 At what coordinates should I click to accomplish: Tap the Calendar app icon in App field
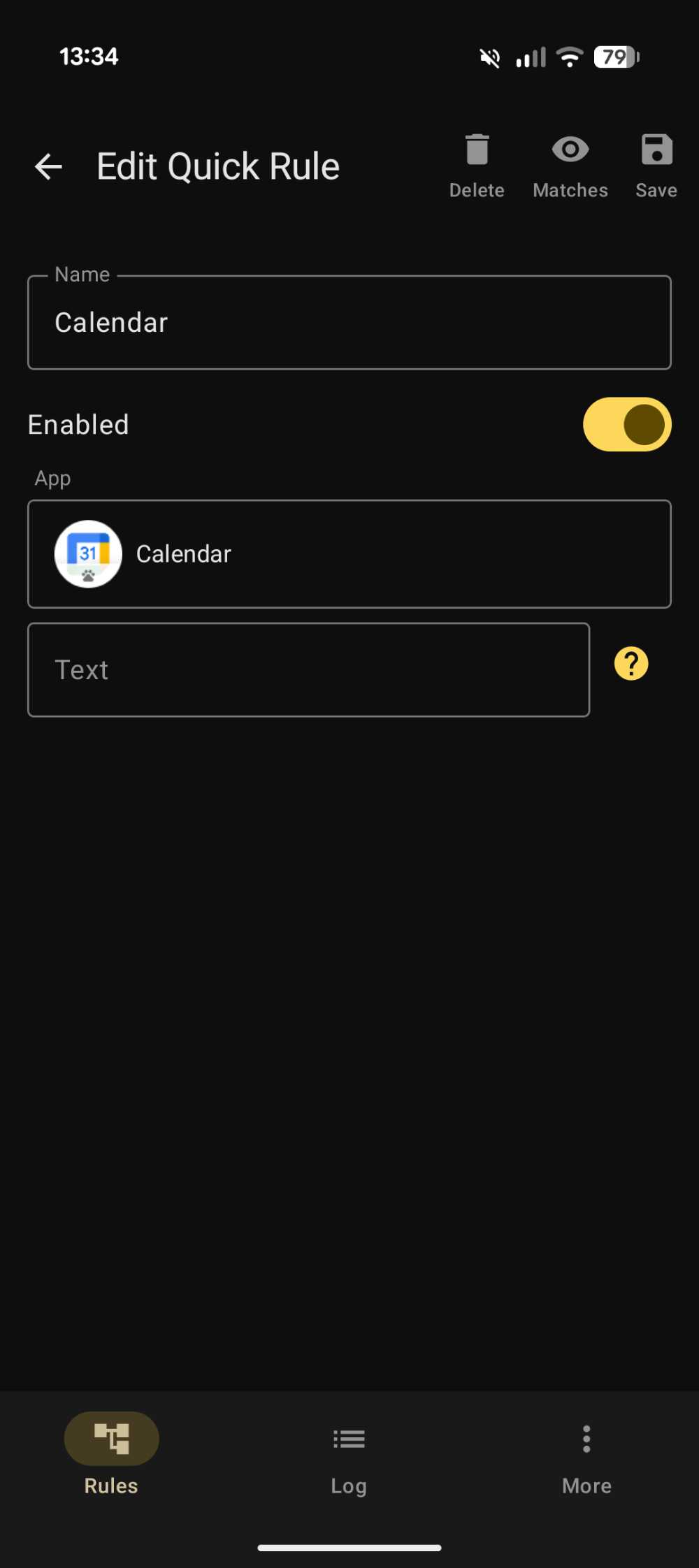pos(88,553)
